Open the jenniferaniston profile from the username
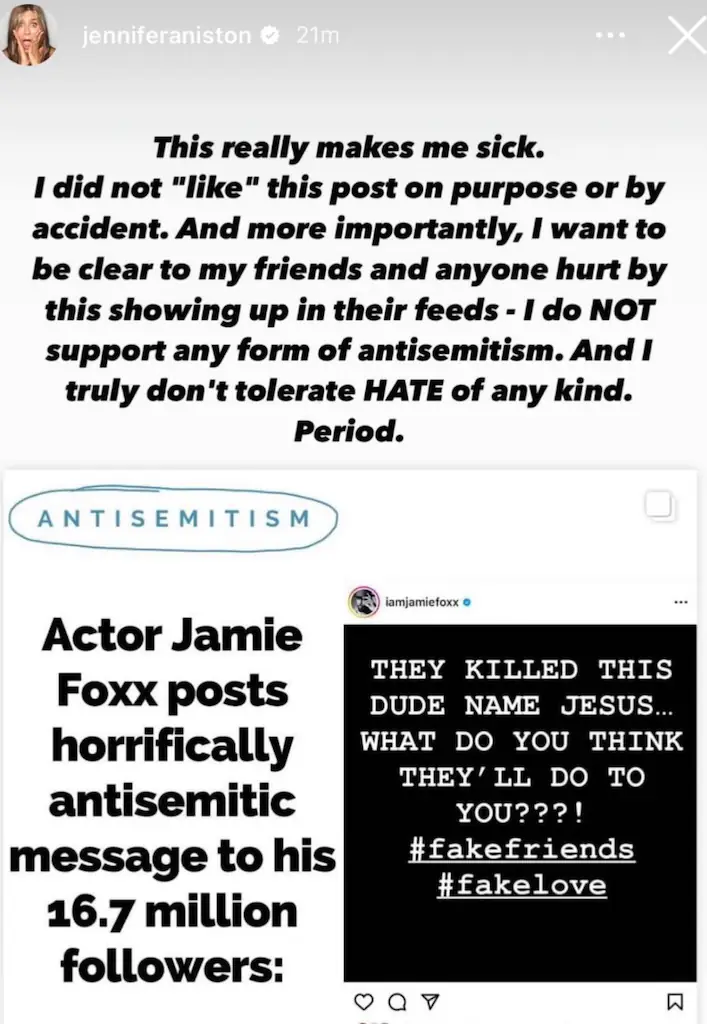The image size is (707, 1024). coord(166,35)
